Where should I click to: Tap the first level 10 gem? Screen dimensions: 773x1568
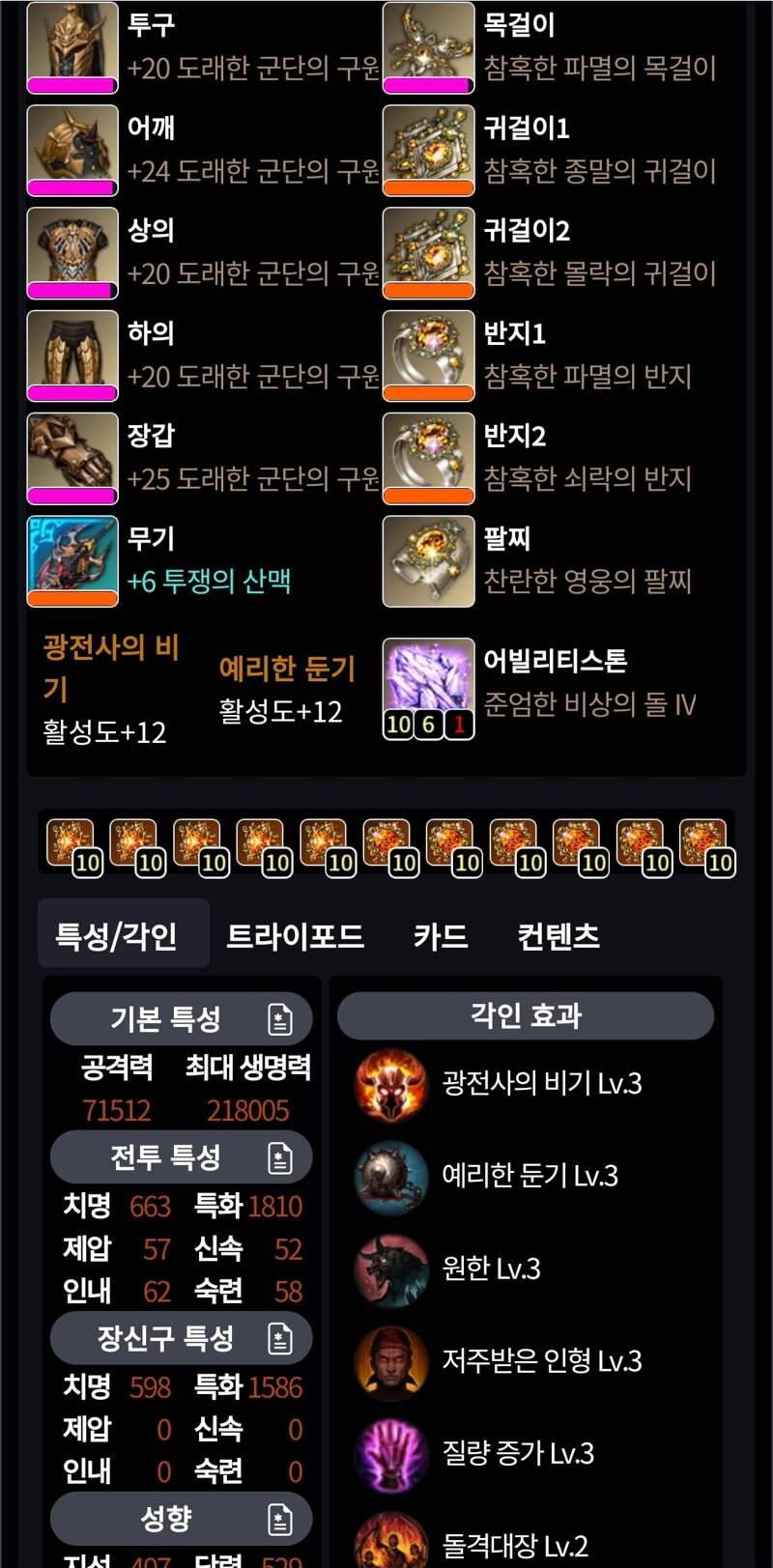click(72, 846)
